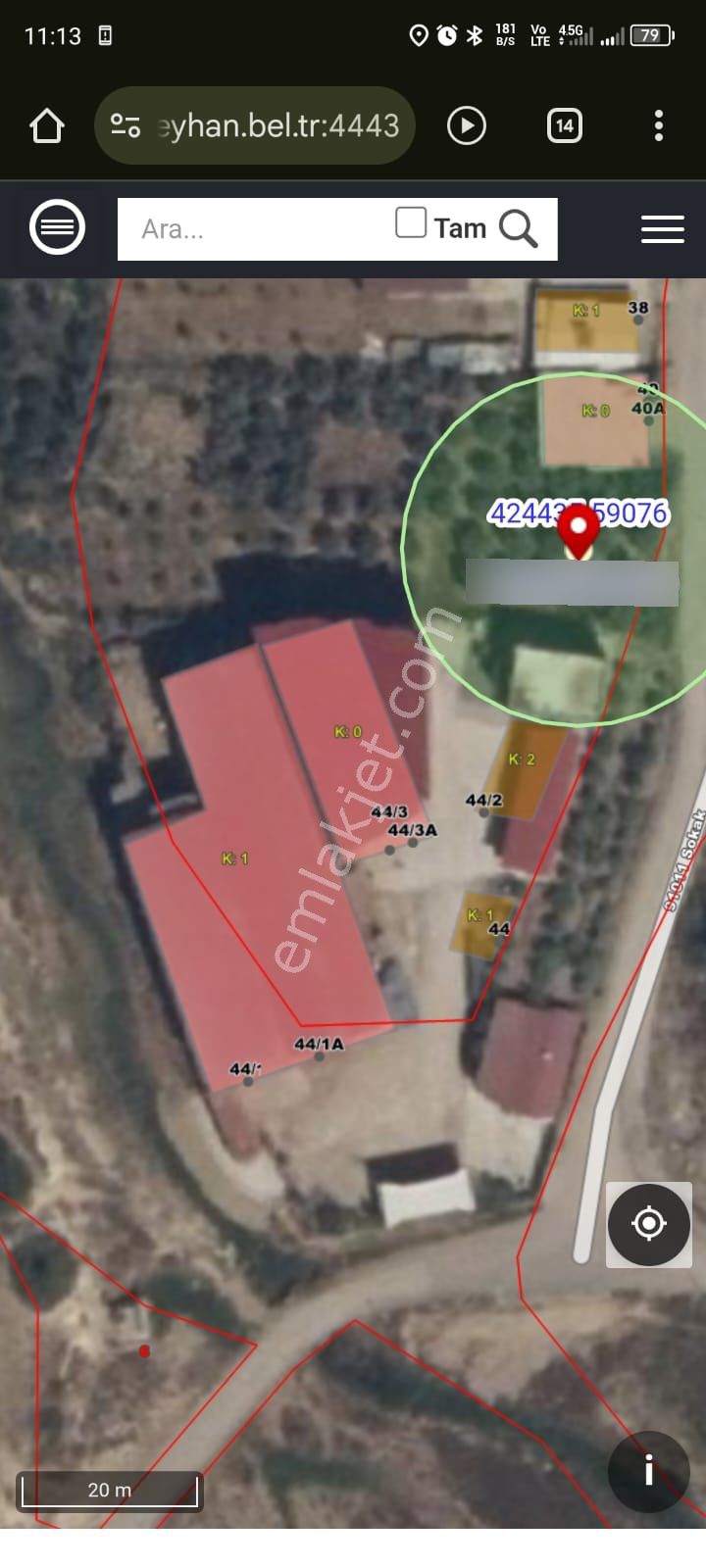This screenshot has width=706, height=1568.
Task: Tap the Ara search field
Action: point(255,229)
